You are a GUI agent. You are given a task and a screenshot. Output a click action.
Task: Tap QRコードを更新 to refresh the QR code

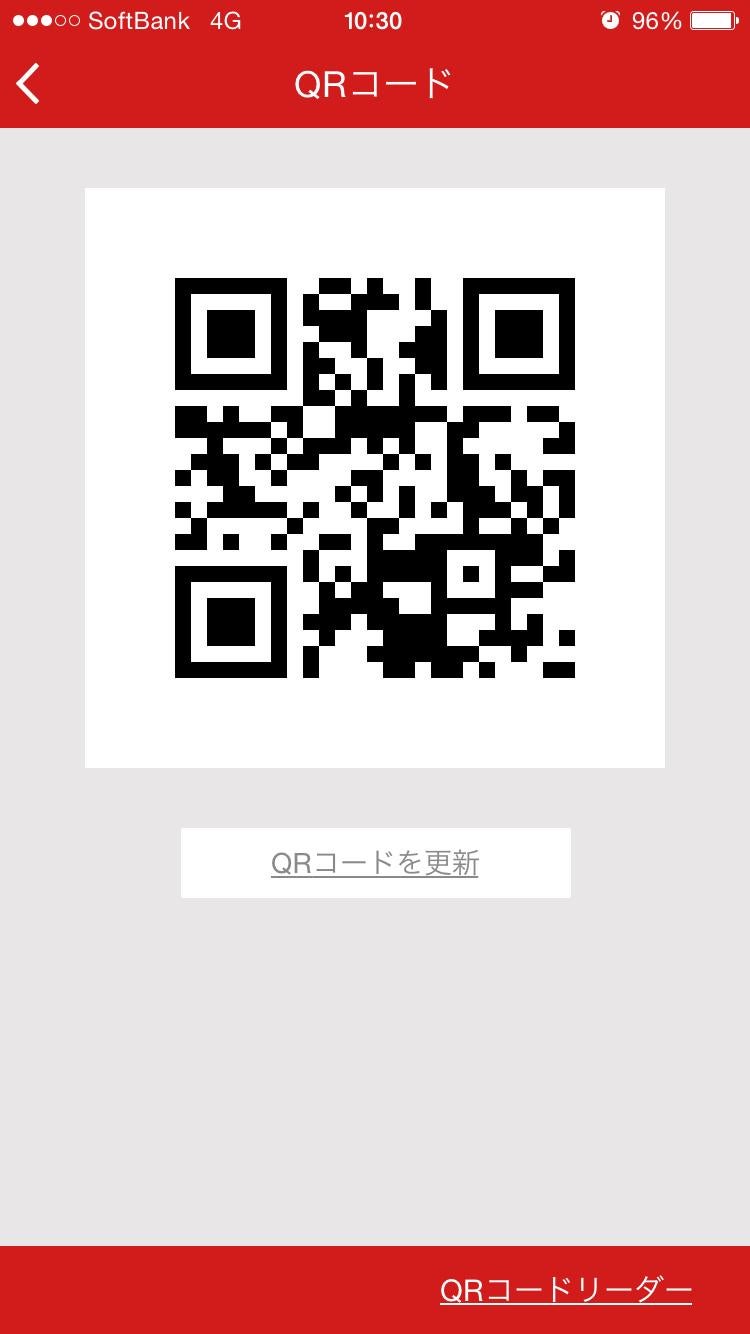tap(375, 862)
